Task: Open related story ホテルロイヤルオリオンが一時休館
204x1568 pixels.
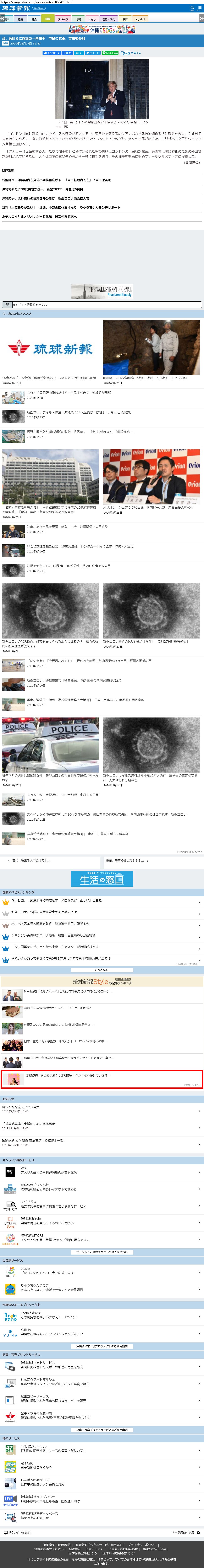Action: (39, 216)
